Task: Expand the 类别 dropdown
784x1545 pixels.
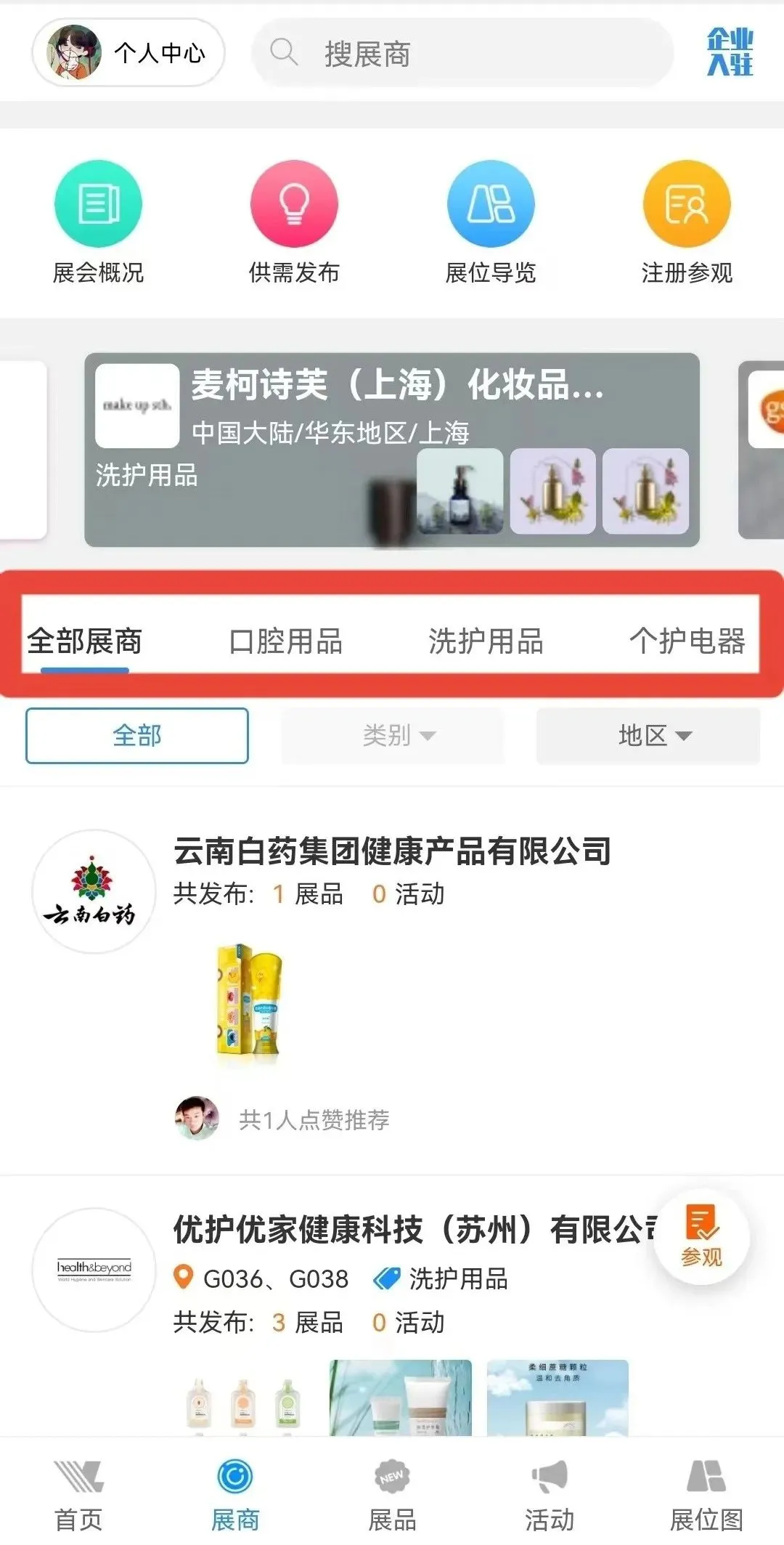Action: 393,735
